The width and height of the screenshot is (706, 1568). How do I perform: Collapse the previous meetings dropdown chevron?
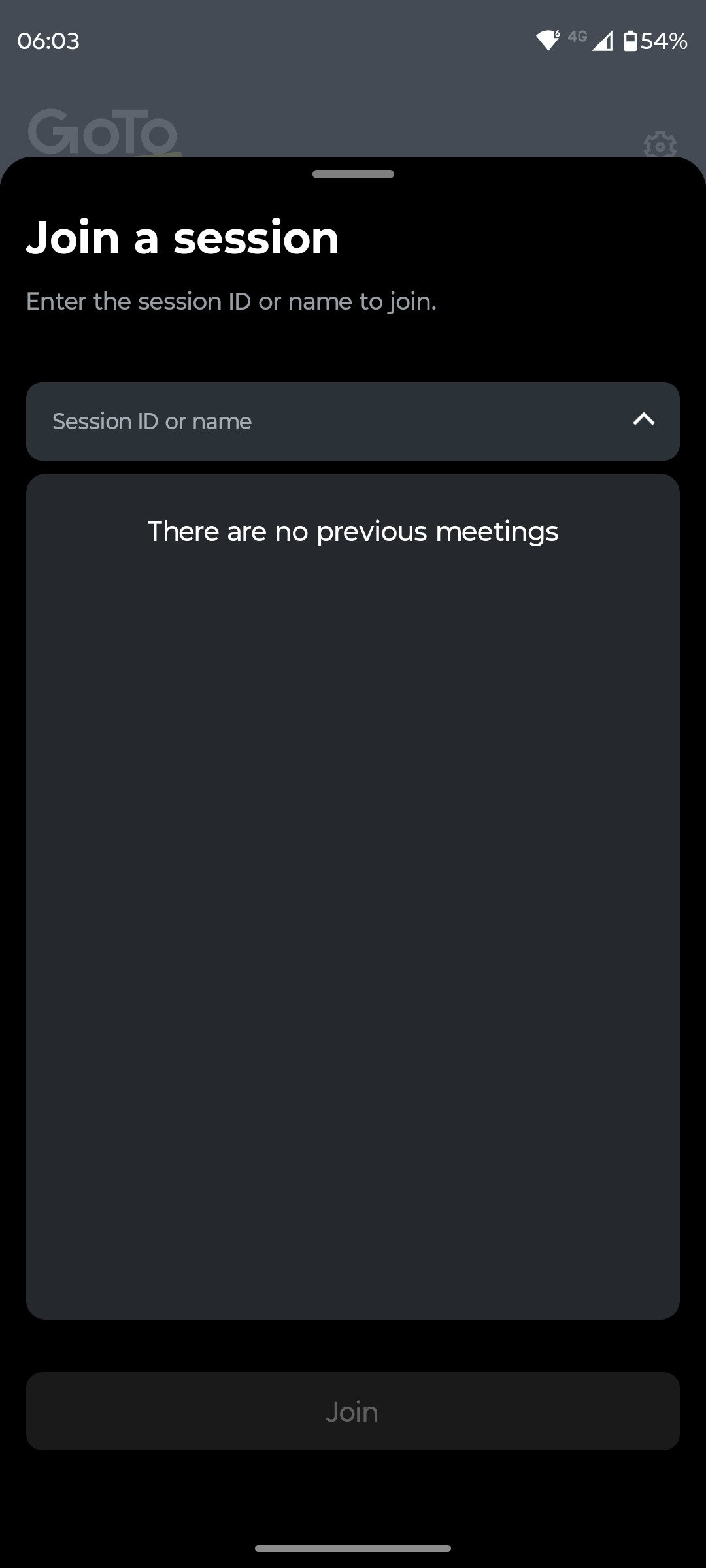pyautogui.click(x=644, y=419)
